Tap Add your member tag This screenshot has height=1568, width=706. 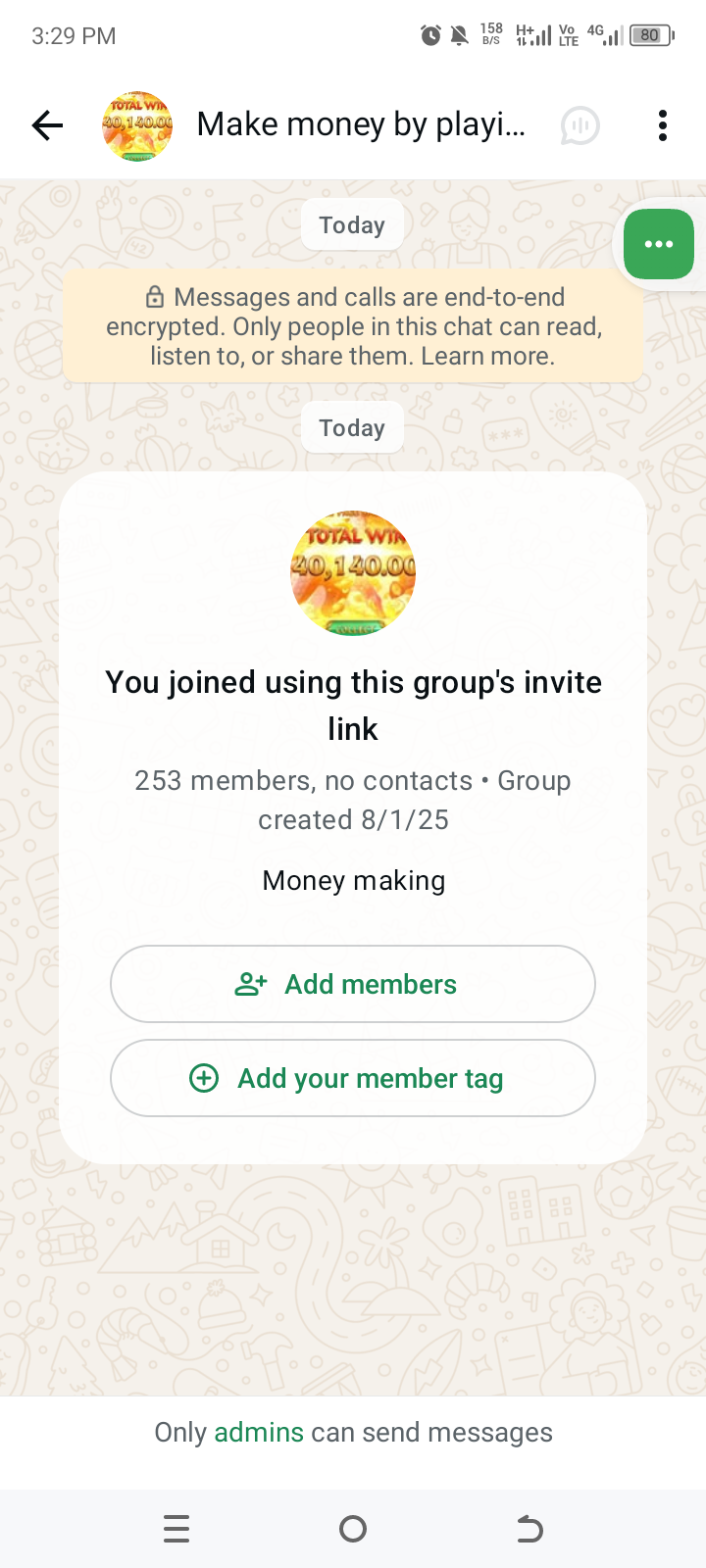coord(353,1078)
